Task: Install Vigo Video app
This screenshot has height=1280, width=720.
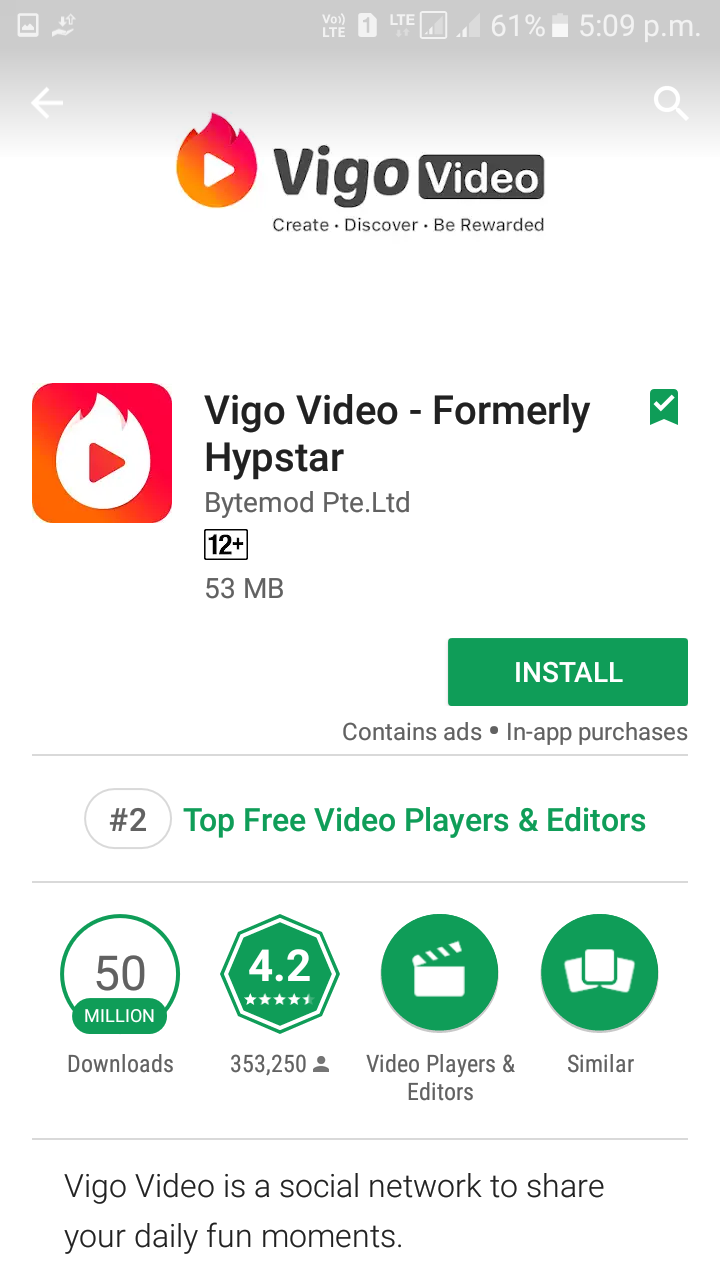Action: point(567,672)
